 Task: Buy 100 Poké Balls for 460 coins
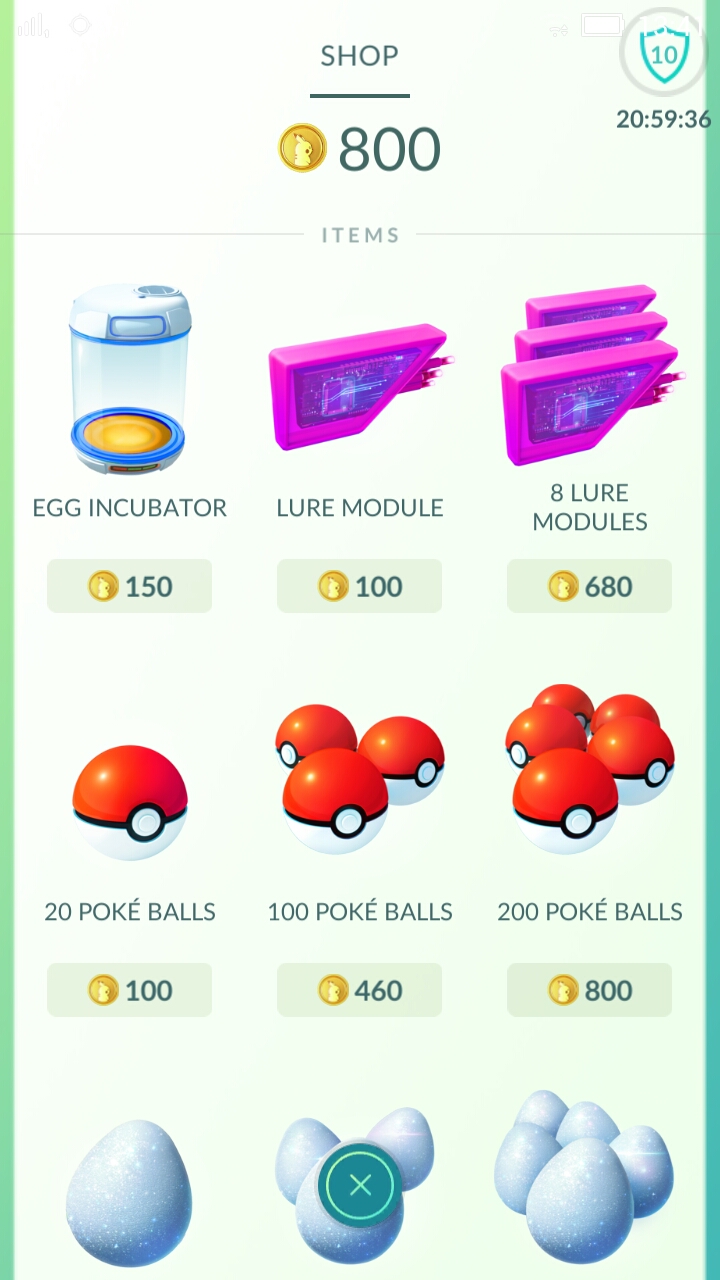(x=359, y=990)
